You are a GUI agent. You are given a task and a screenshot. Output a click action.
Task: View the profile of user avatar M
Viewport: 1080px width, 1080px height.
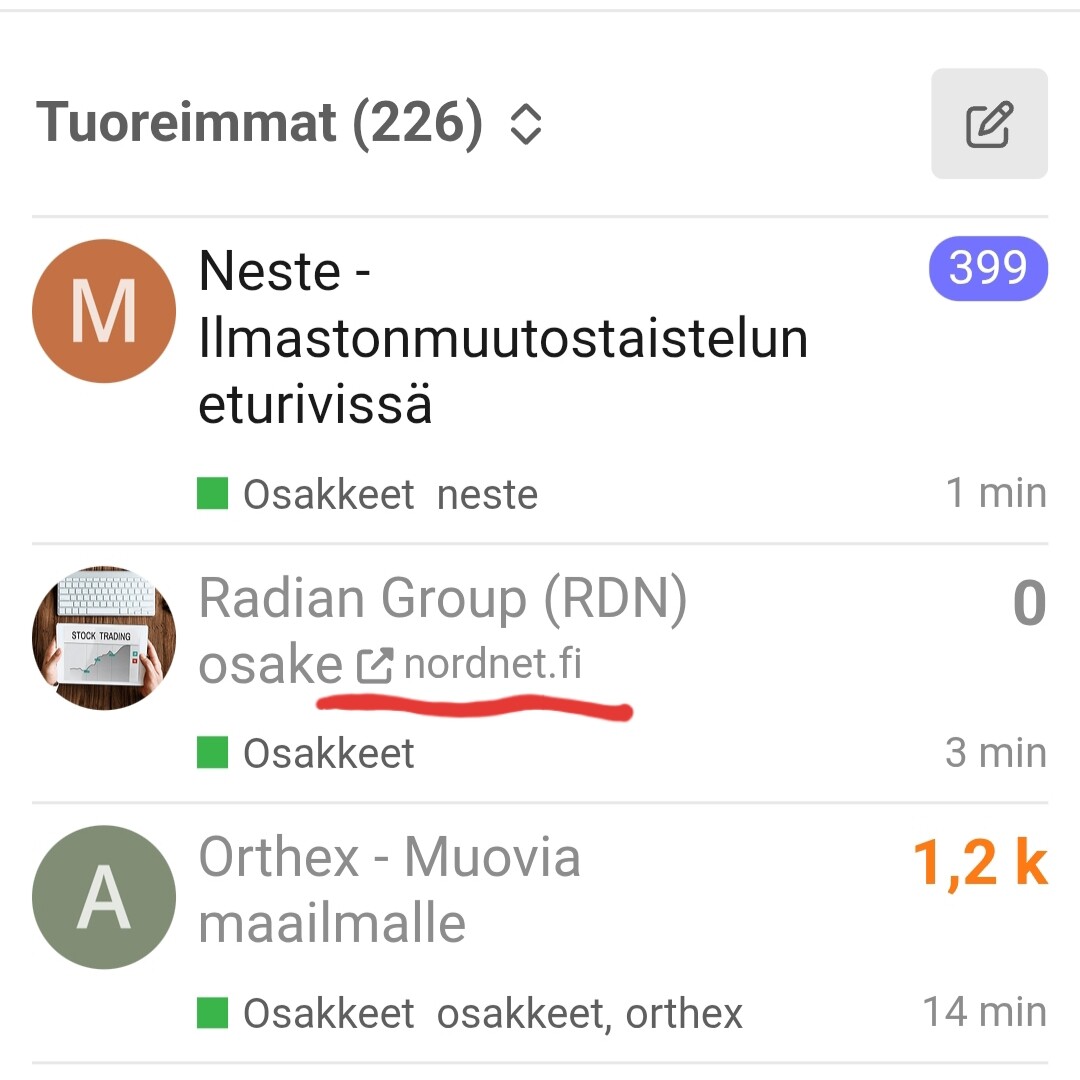(x=104, y=311)
